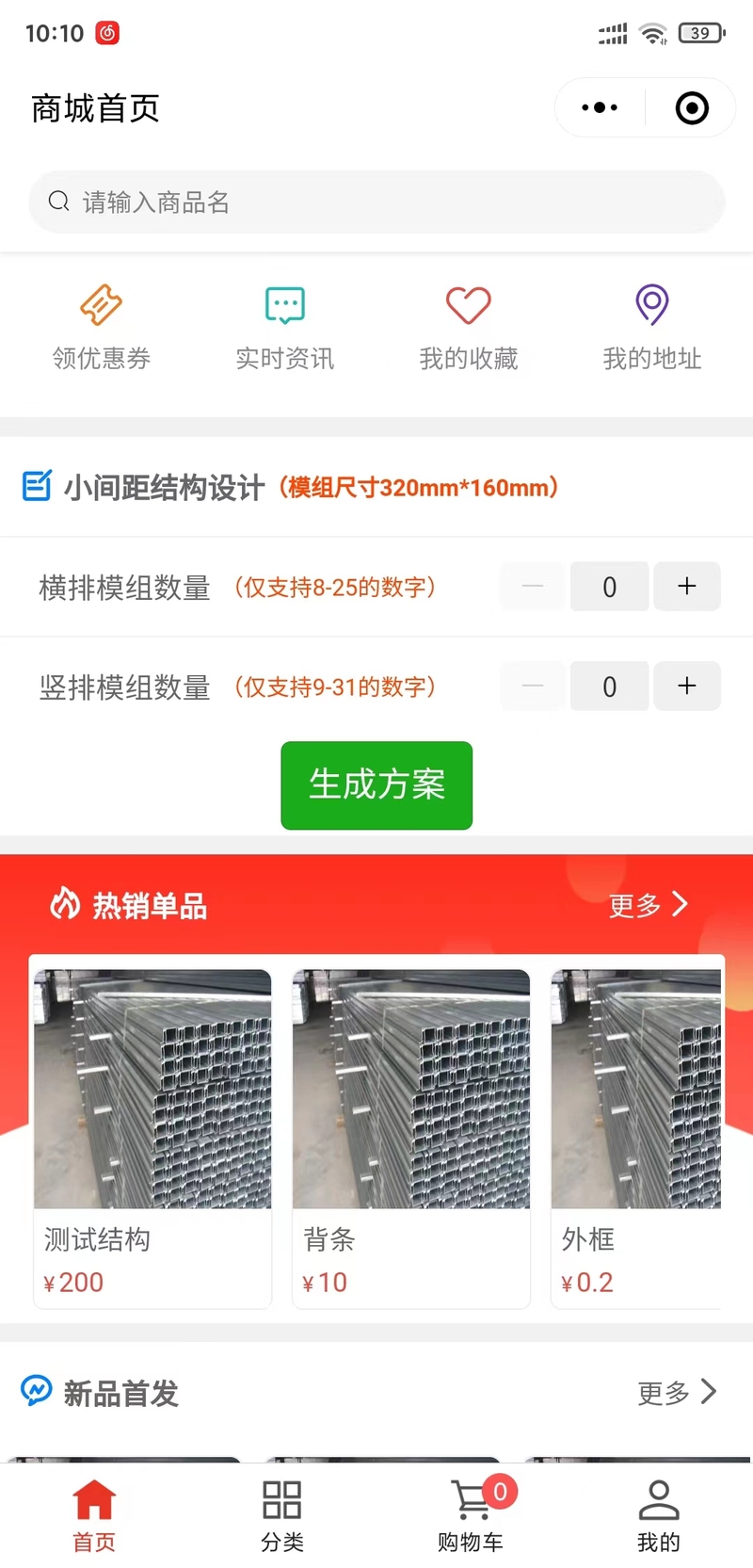
Task: Open the 测试结构 product card
Action: point(152,1139)
